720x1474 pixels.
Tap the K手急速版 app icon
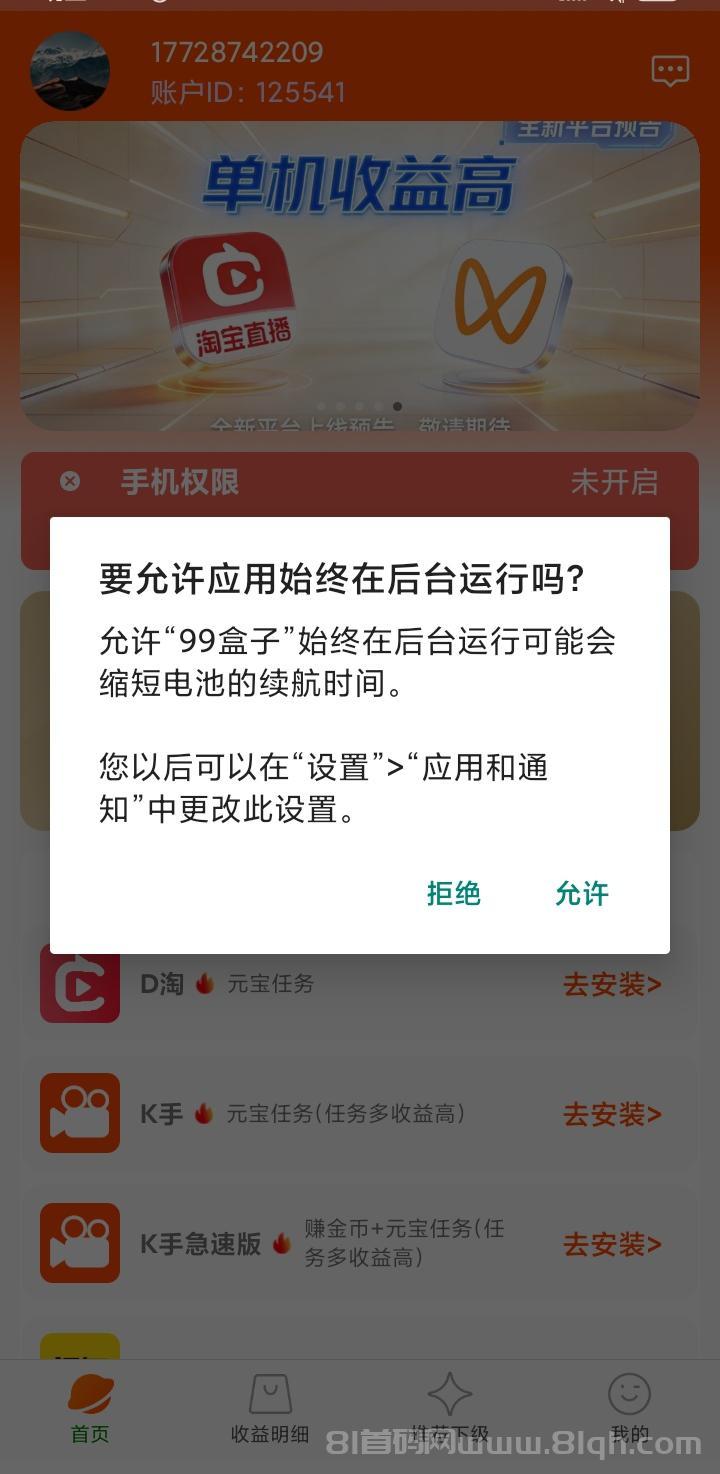pos(79,1243)
